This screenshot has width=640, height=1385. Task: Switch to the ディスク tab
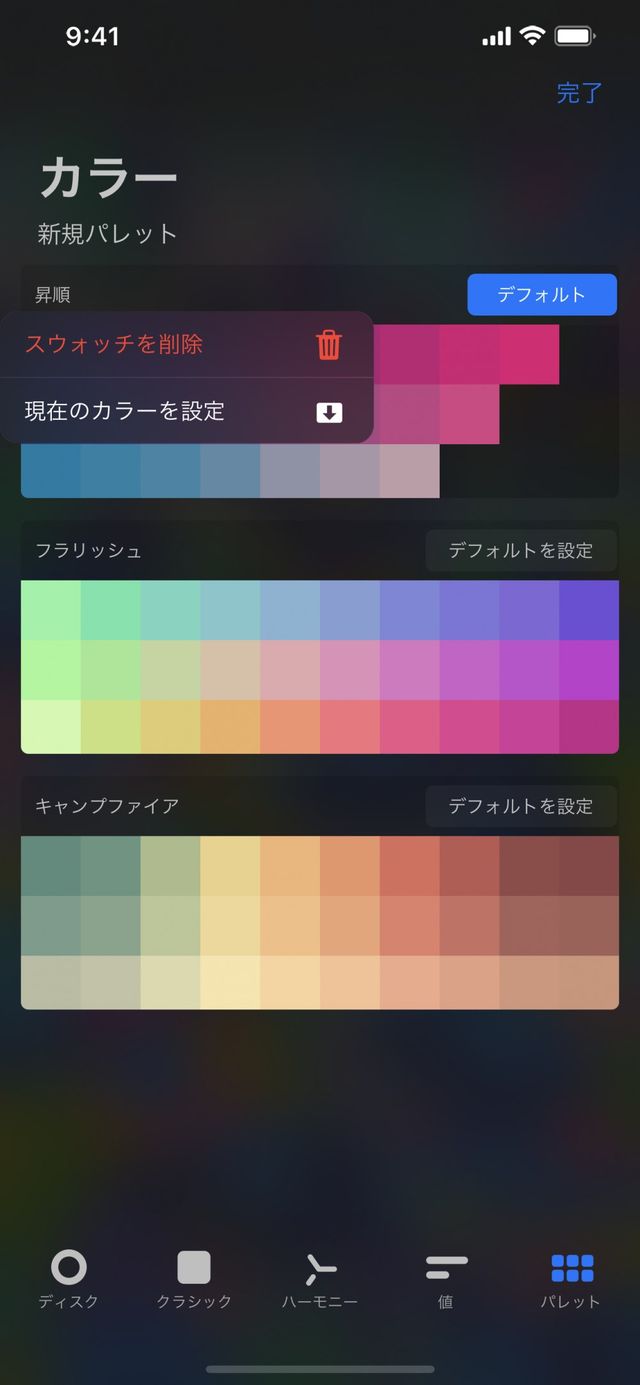click(69, 1279)
